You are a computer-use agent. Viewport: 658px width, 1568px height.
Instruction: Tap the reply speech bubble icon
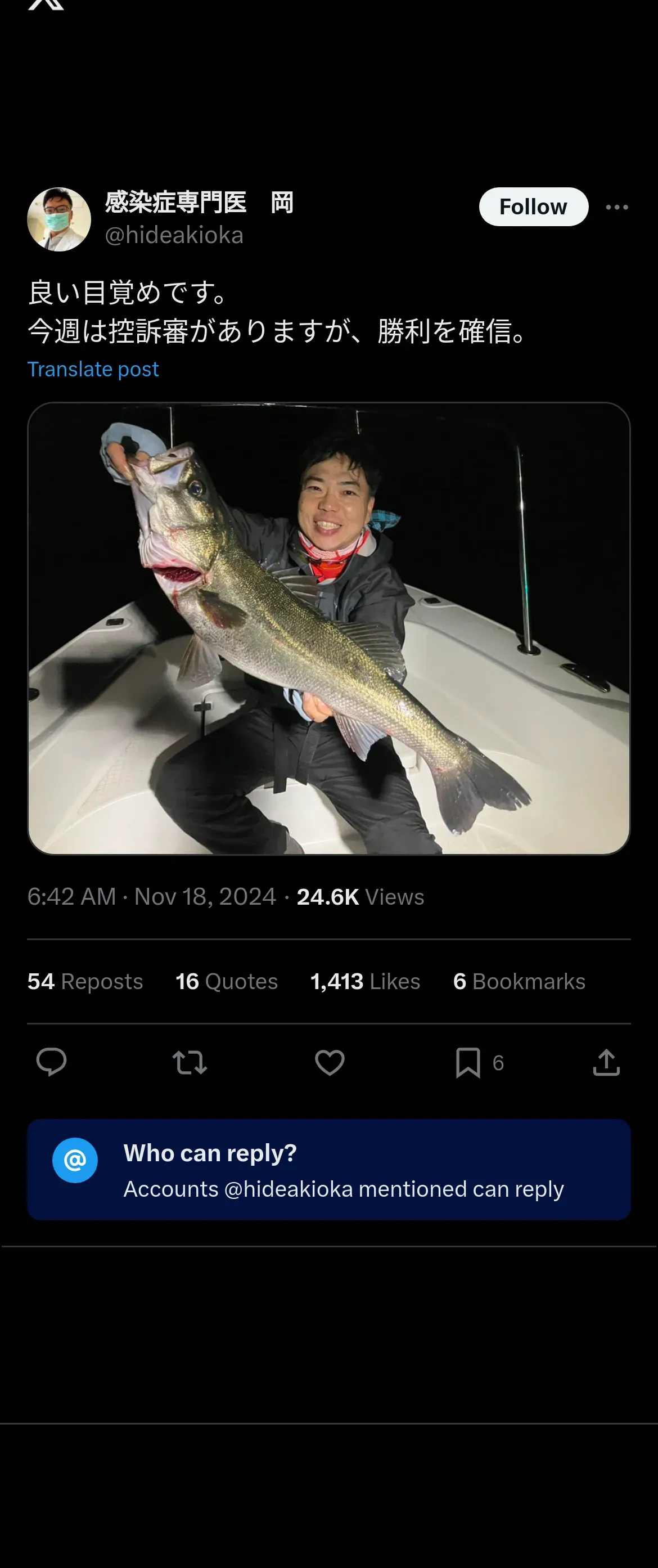51,1062
